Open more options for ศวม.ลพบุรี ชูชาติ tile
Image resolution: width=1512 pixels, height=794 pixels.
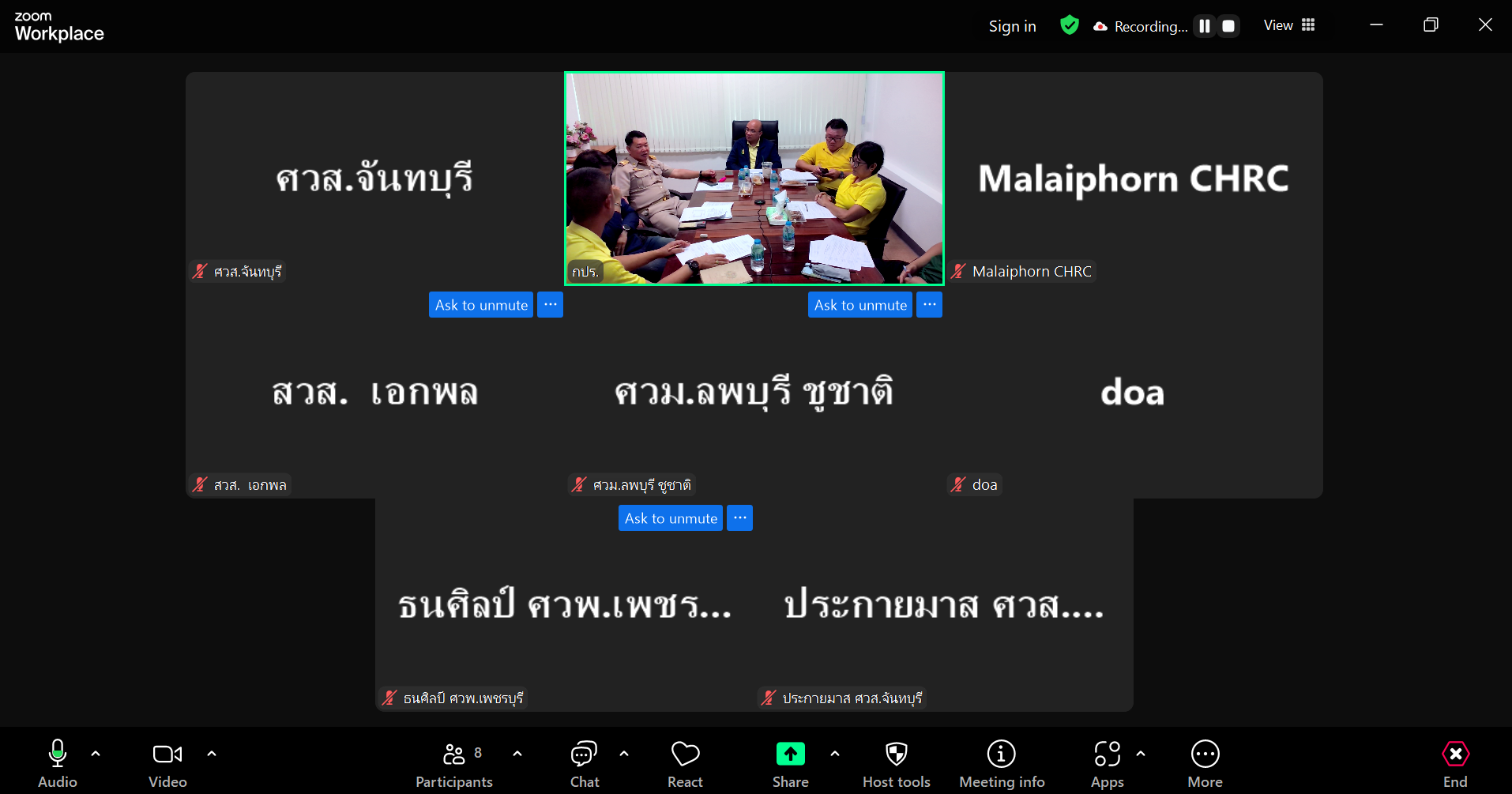(x=739, y=518)
